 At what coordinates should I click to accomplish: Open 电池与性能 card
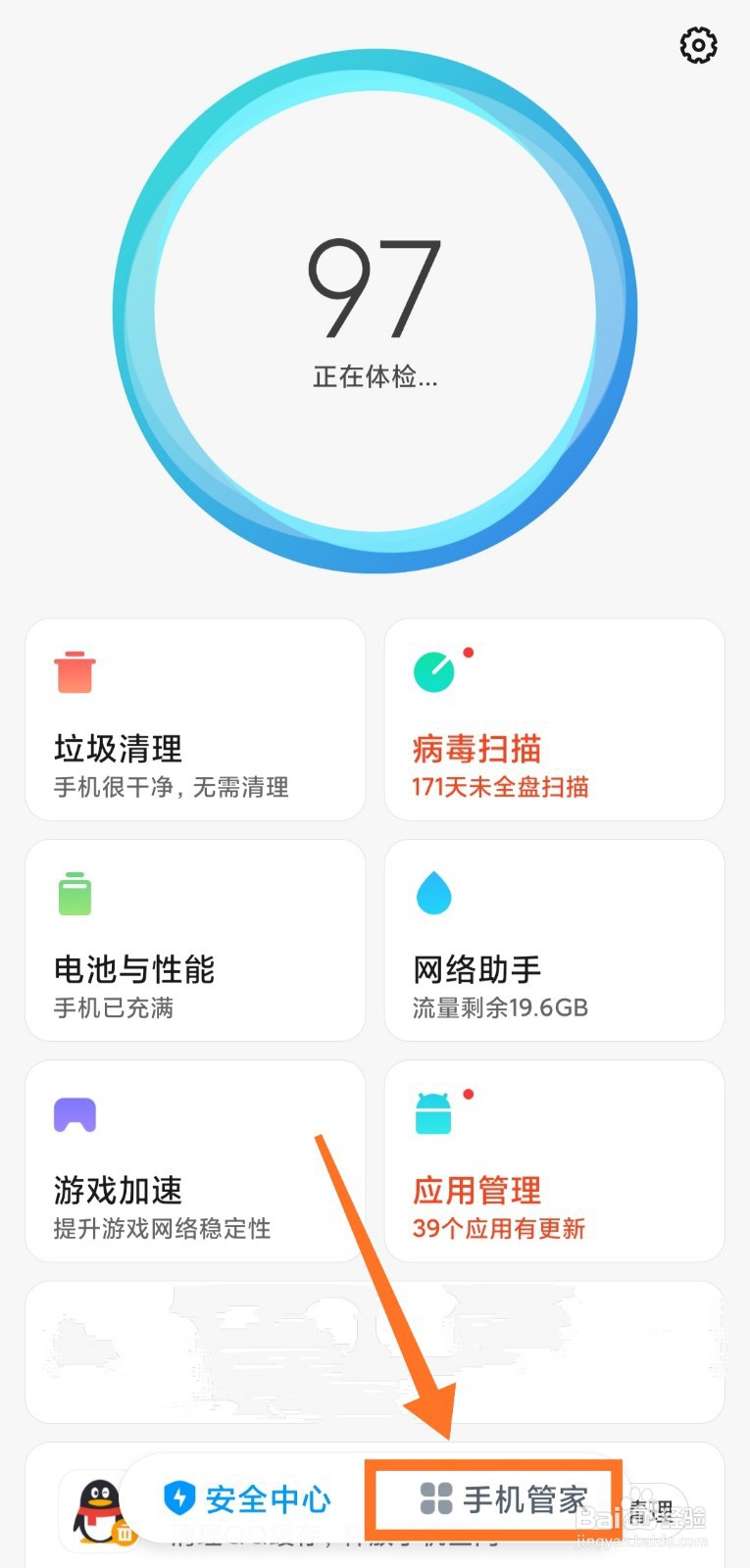(x=195, y=940)
